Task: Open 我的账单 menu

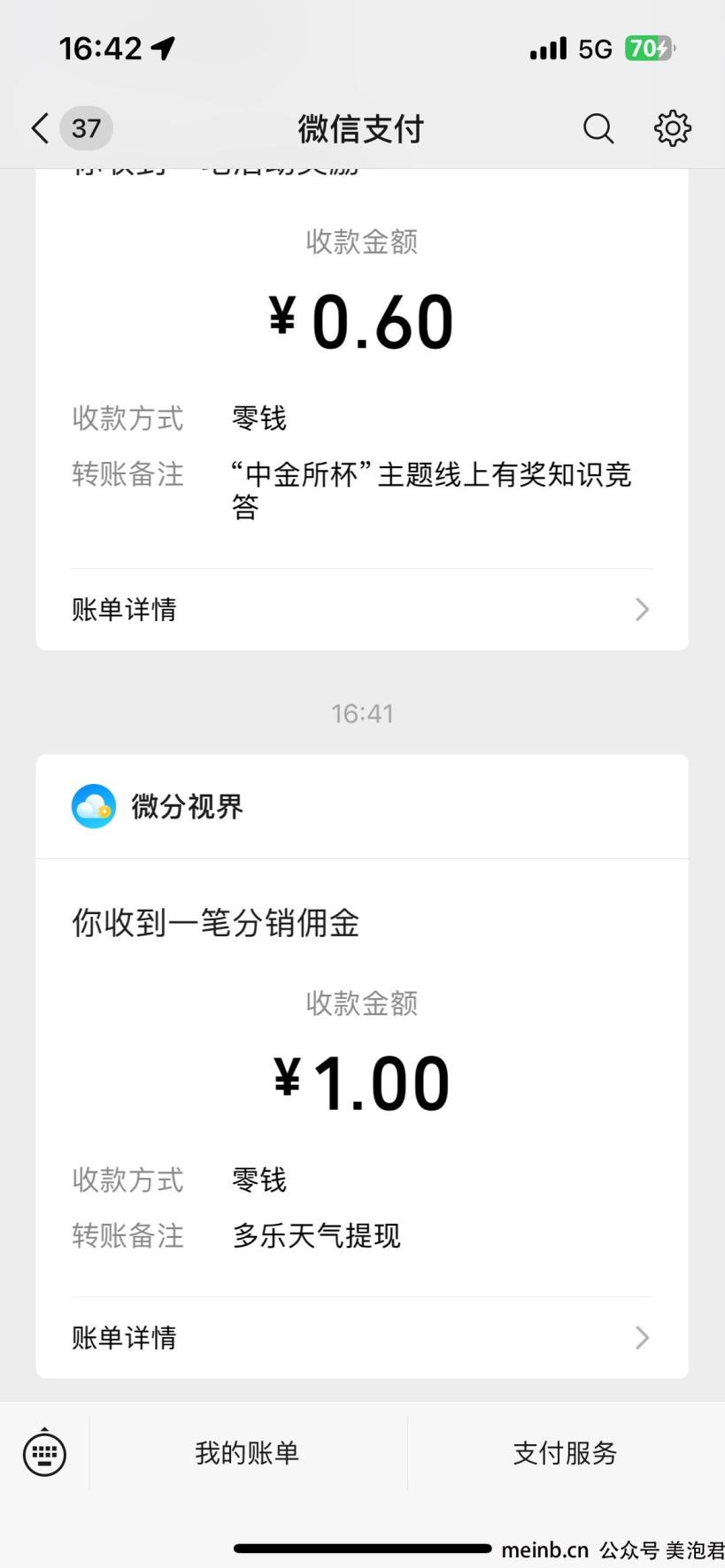Action: tap(248, 1453)
